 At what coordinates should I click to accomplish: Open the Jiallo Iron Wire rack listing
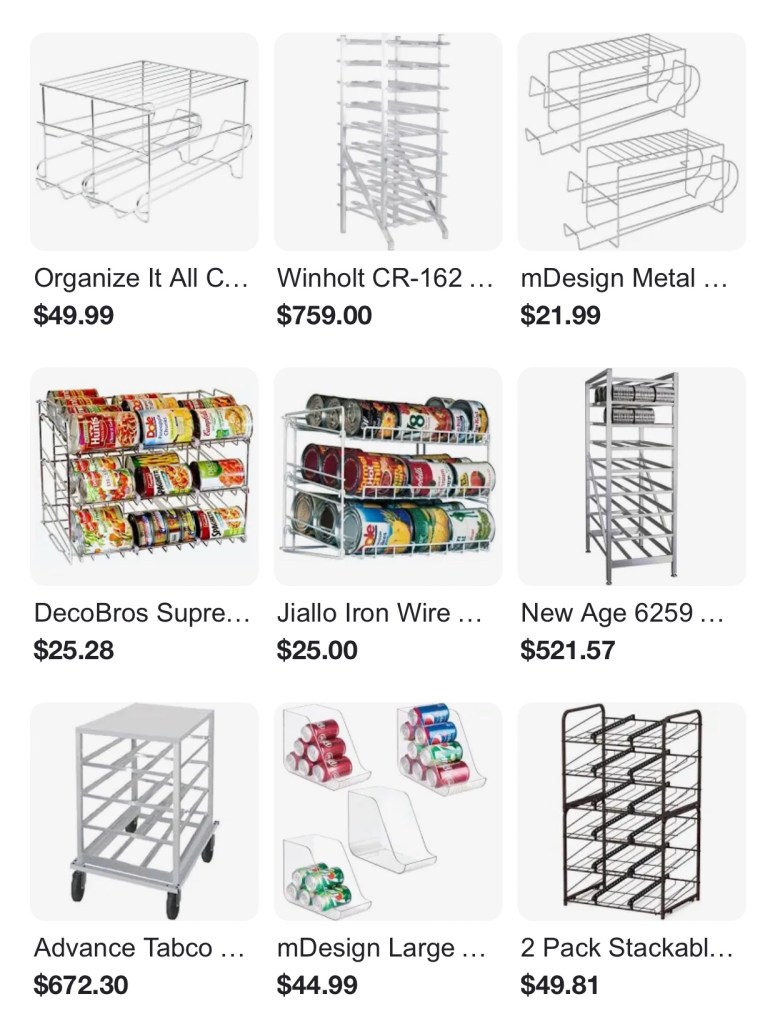(388, 476)
